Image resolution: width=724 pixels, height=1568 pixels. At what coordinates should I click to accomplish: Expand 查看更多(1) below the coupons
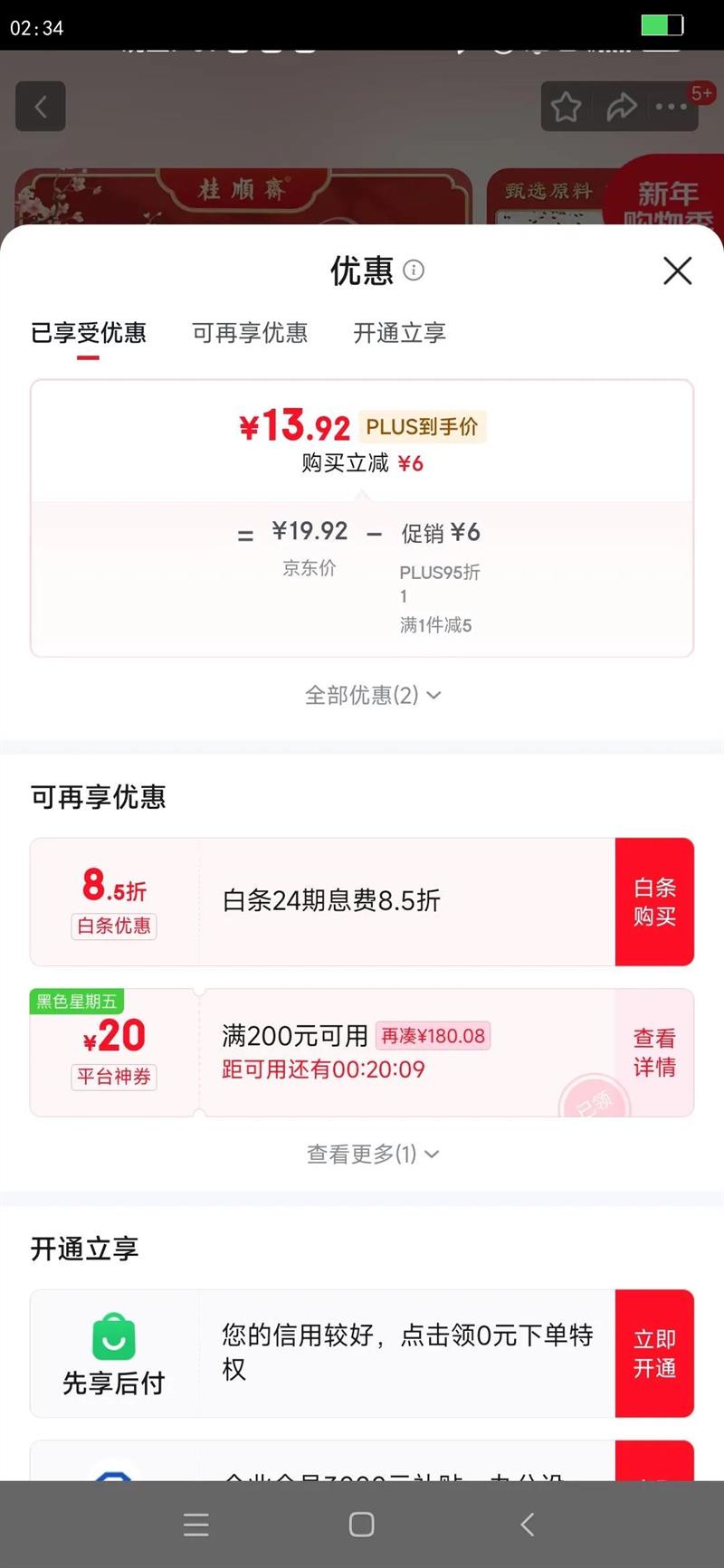point(370,1155)
